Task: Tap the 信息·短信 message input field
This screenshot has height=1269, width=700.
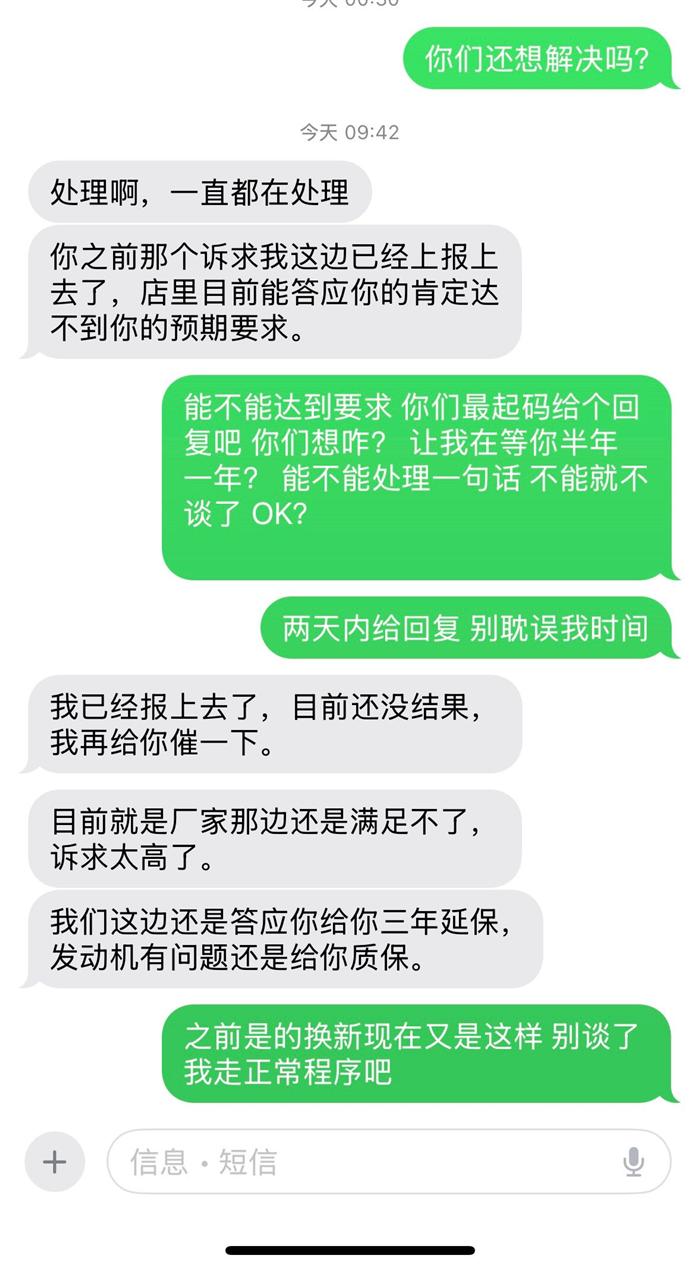Action: click(360, 1162)
